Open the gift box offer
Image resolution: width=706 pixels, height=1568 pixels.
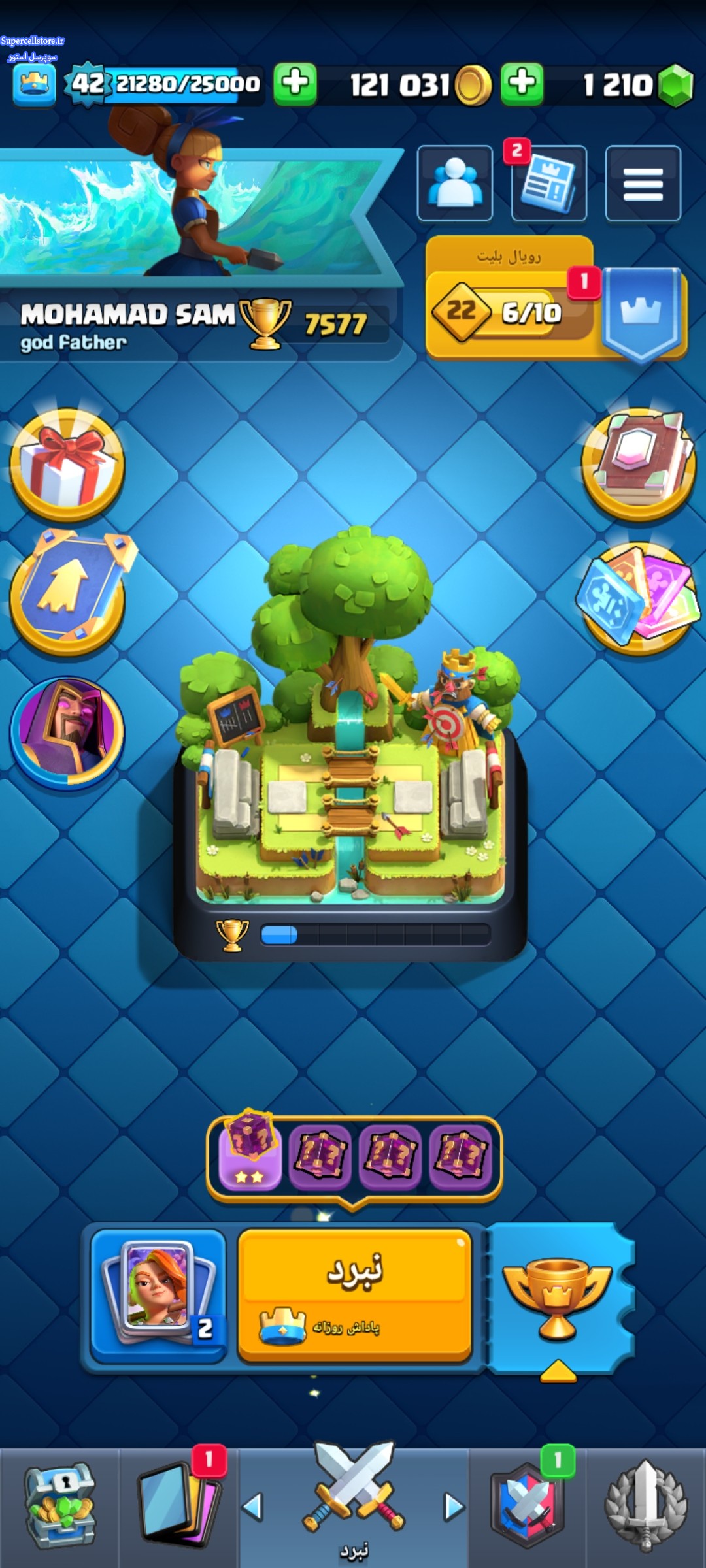67,464
